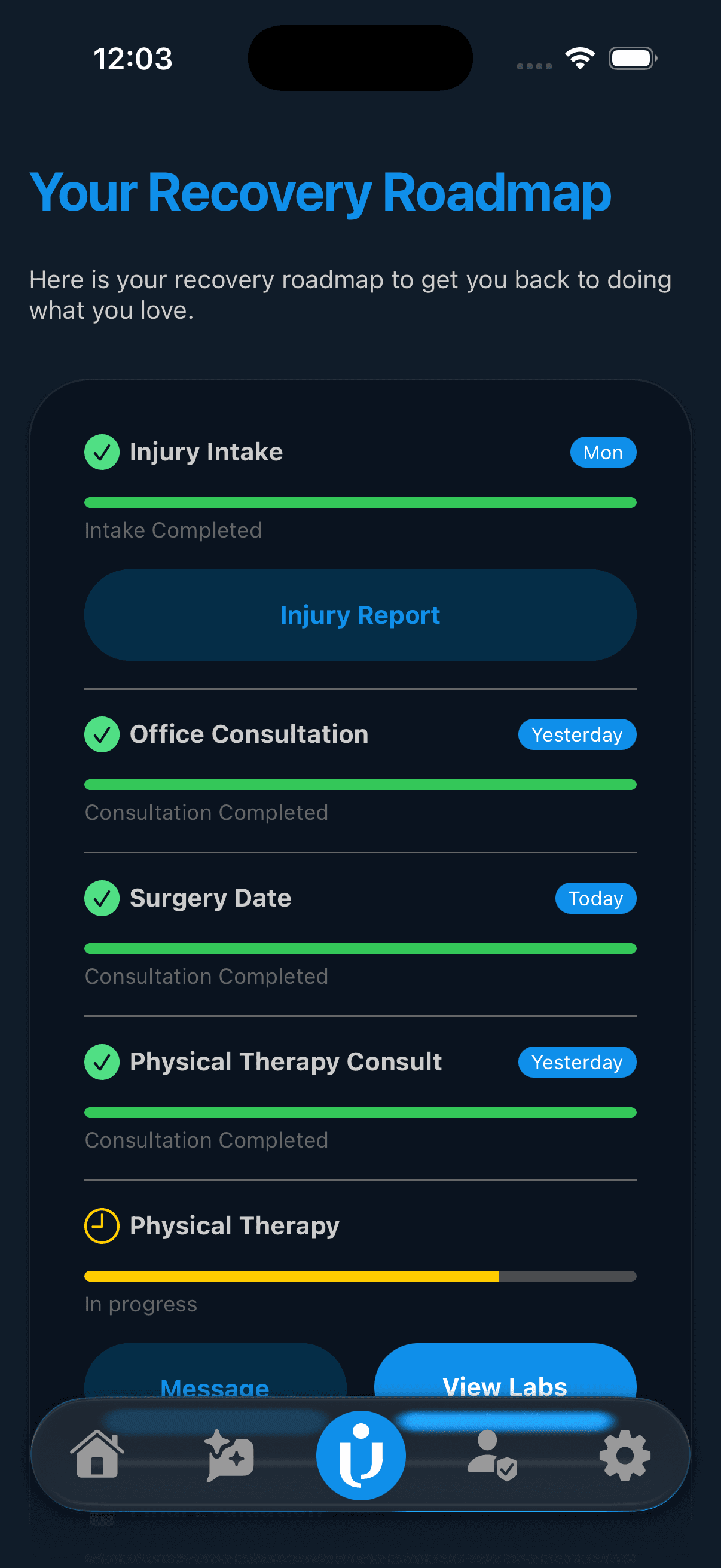Click the Mon badge on Injury Intake
This screenshot has height=1568, width=721.
tap(603, 452)
